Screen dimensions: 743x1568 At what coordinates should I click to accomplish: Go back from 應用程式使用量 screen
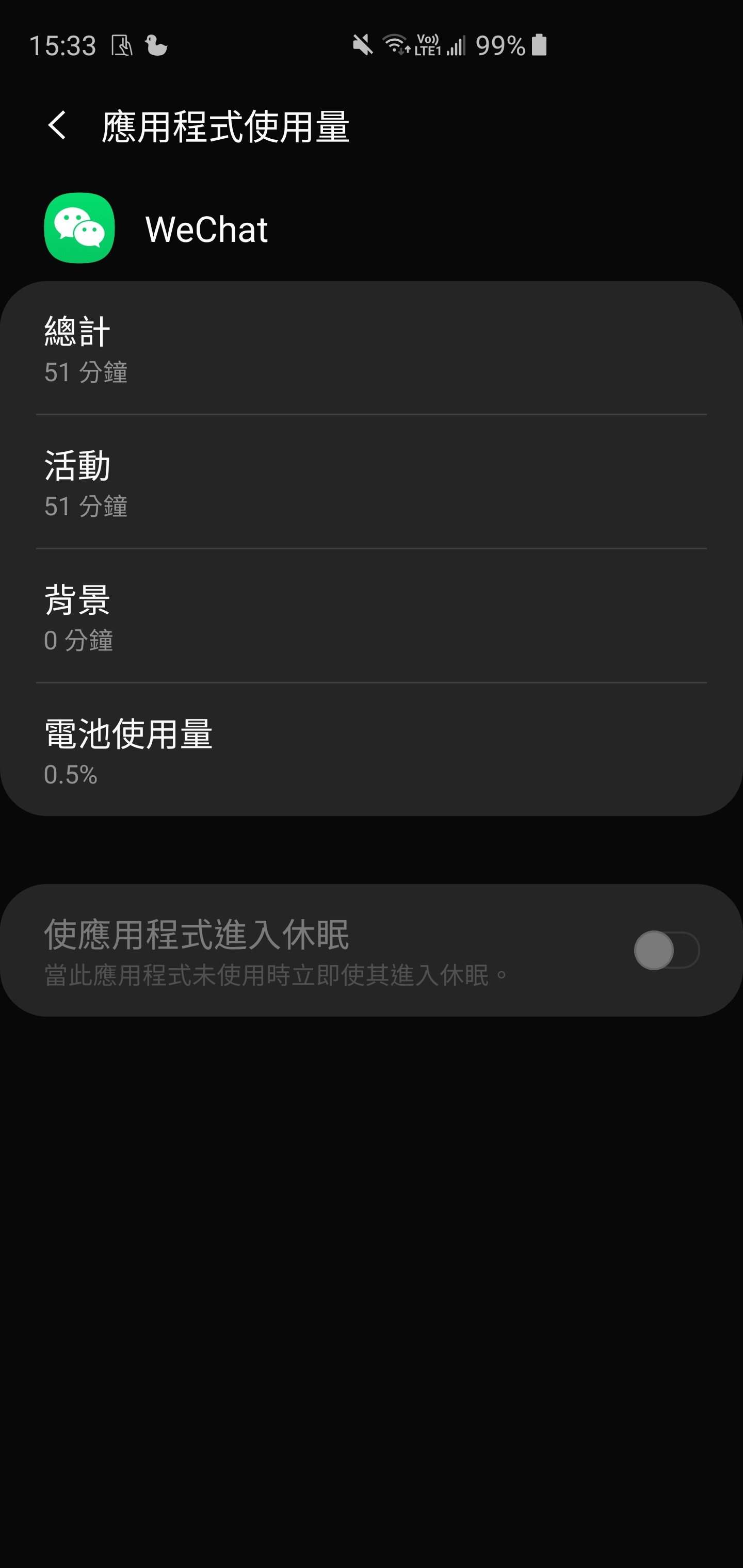57,125
